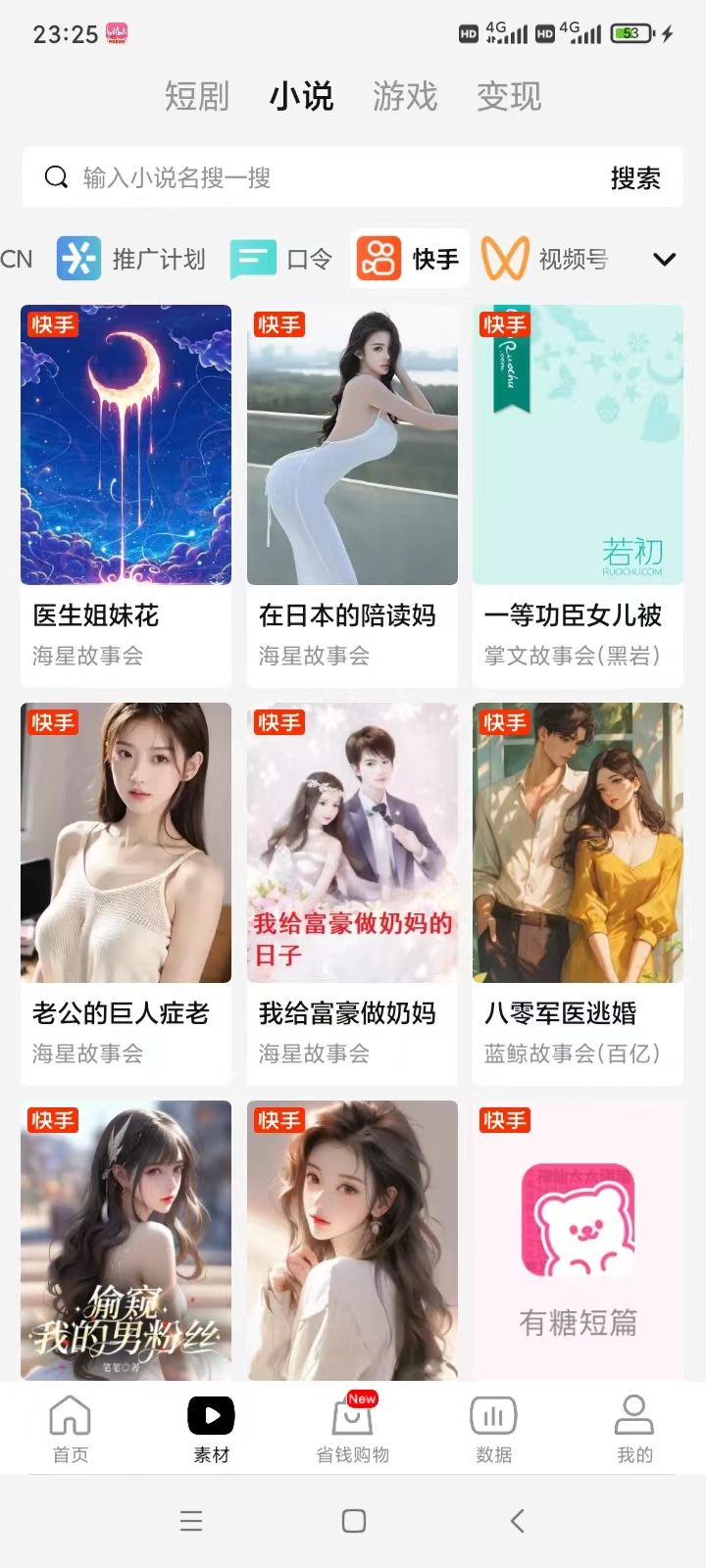Open the 省钱购物 tab

coord(352,1429)
